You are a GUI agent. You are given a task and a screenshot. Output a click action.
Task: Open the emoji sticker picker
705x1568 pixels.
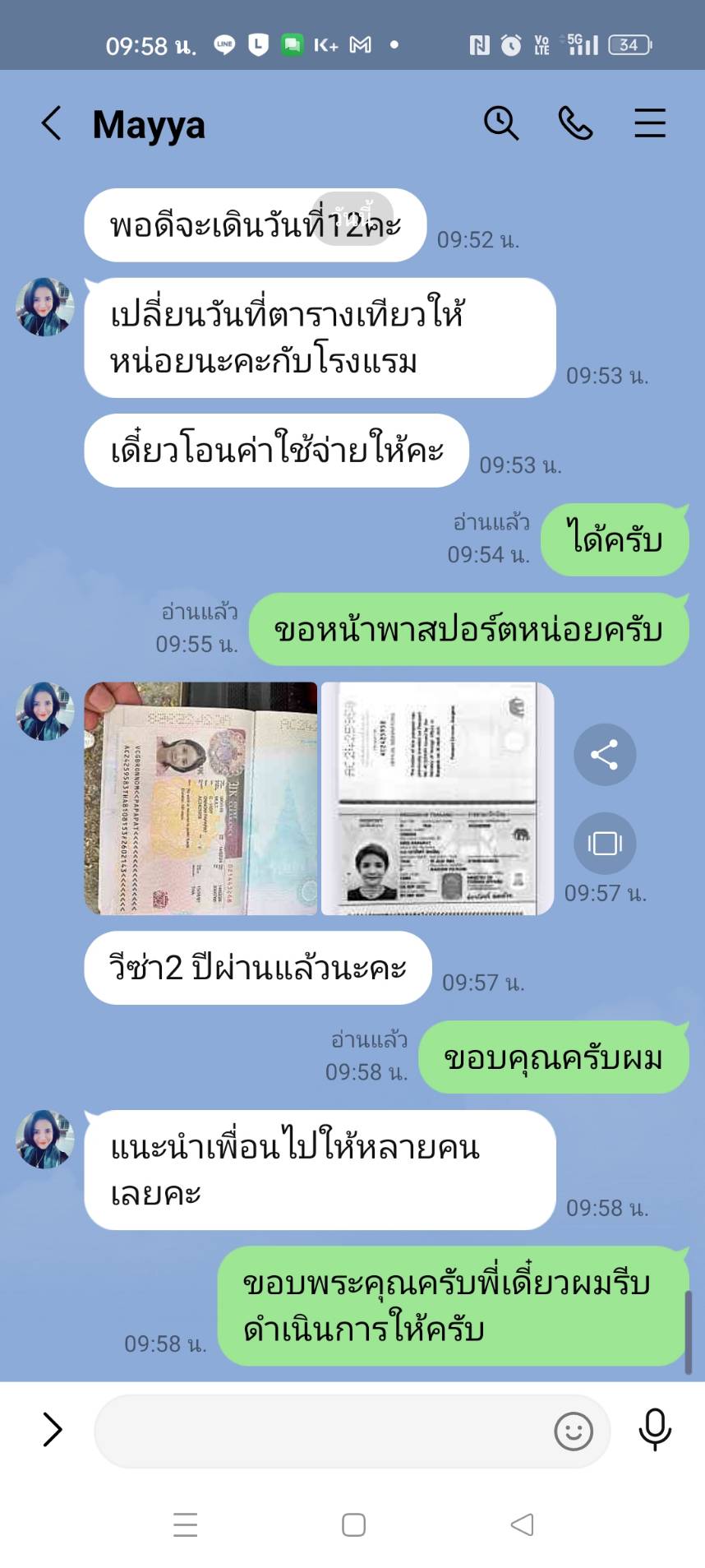[x=574, y=1432]
